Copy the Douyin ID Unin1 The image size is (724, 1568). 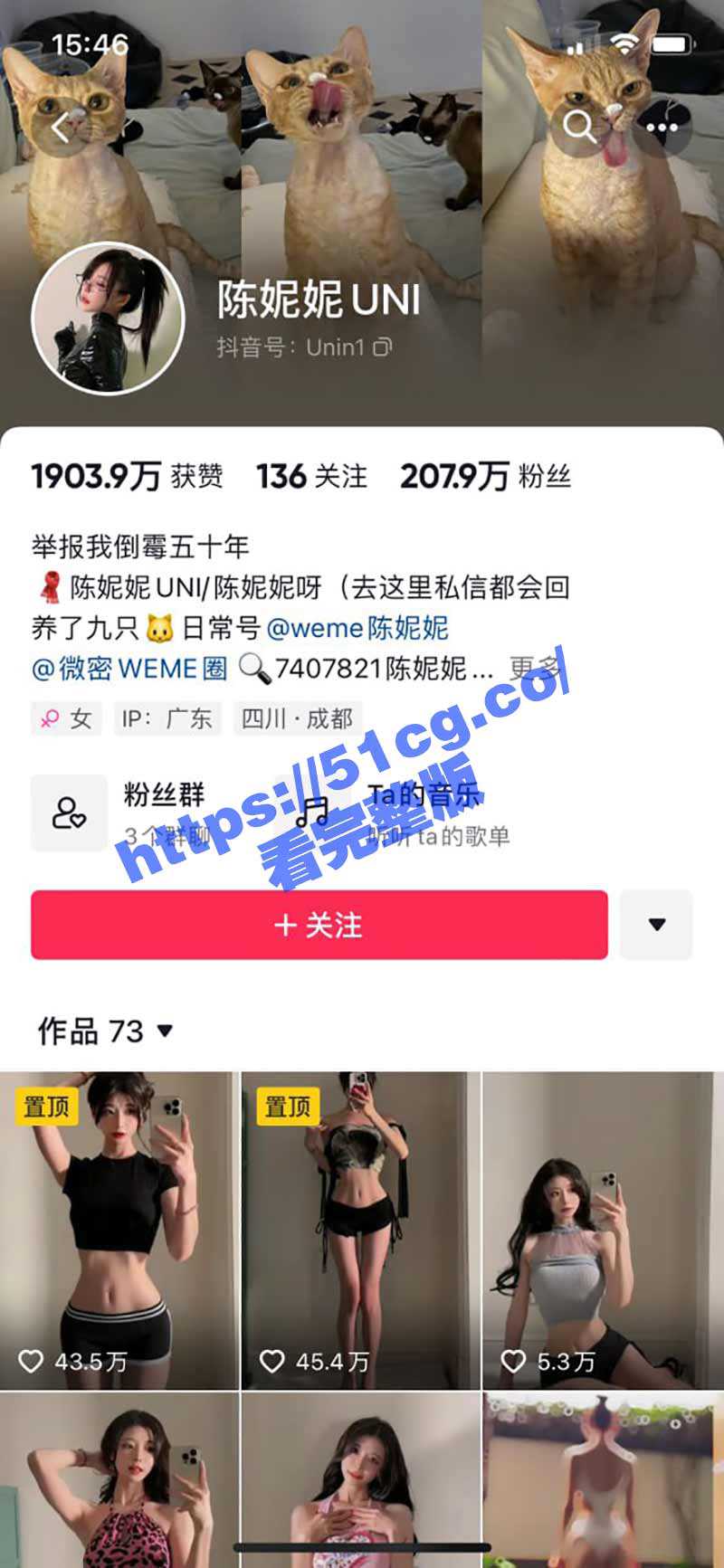[383, 347]
